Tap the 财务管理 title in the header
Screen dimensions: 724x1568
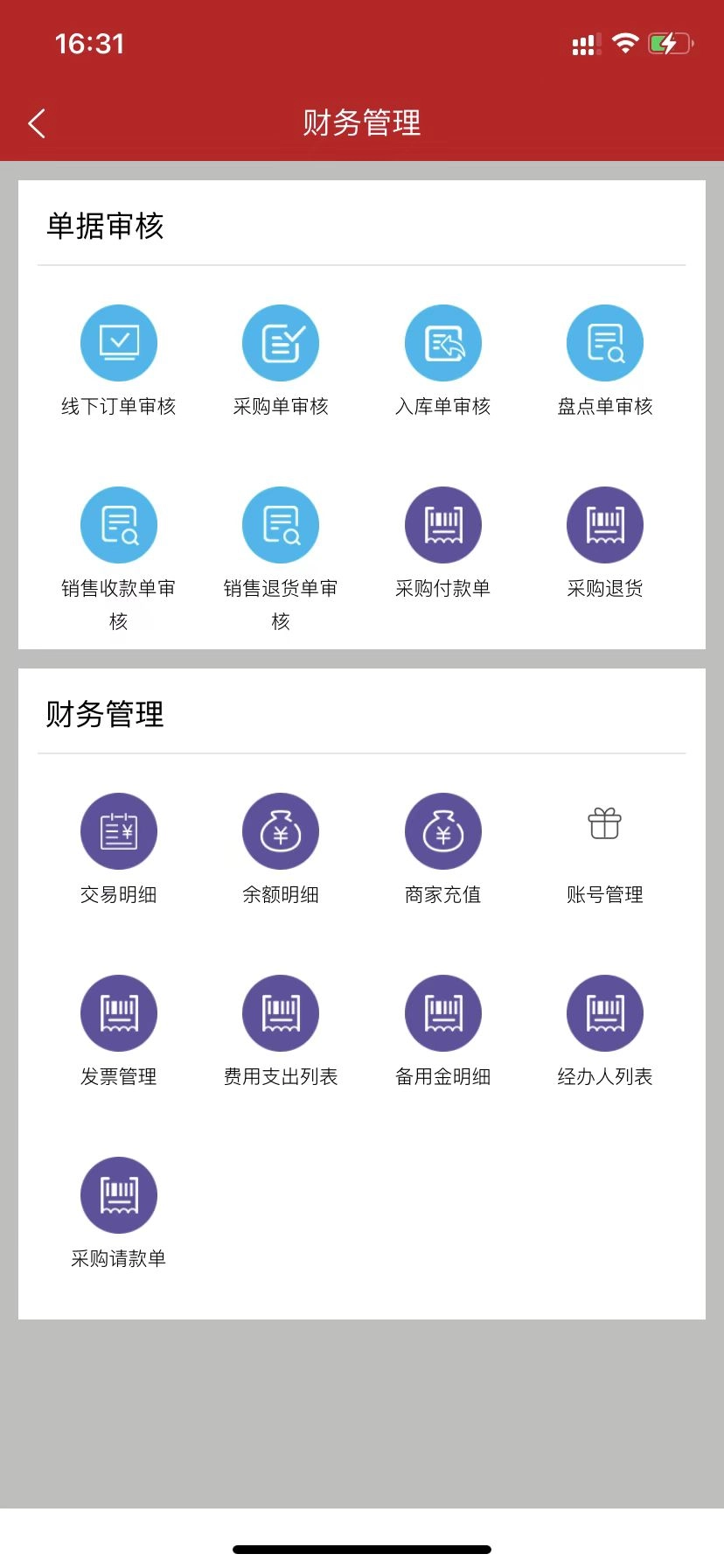pos(362,123)
